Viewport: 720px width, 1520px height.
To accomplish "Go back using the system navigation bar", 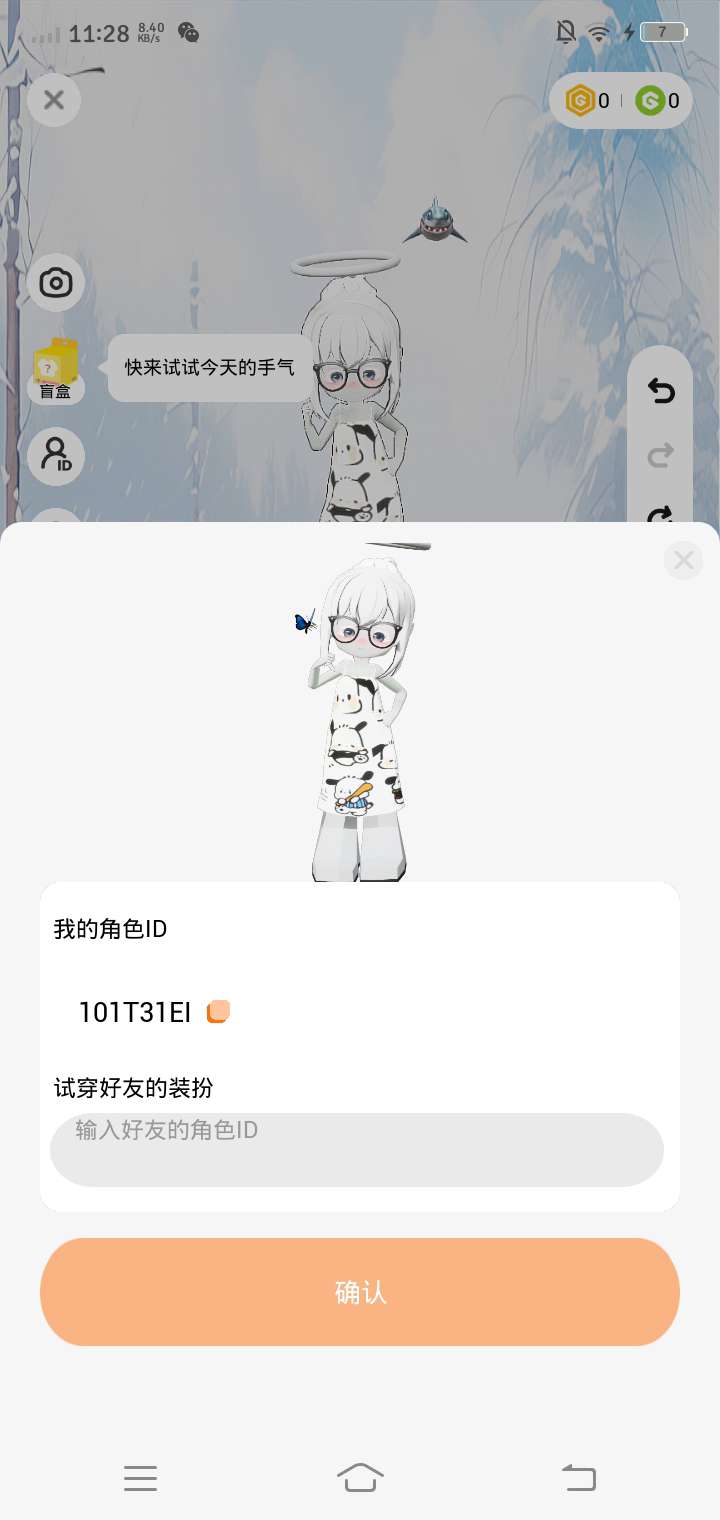I will click(x=578, y=1477).
